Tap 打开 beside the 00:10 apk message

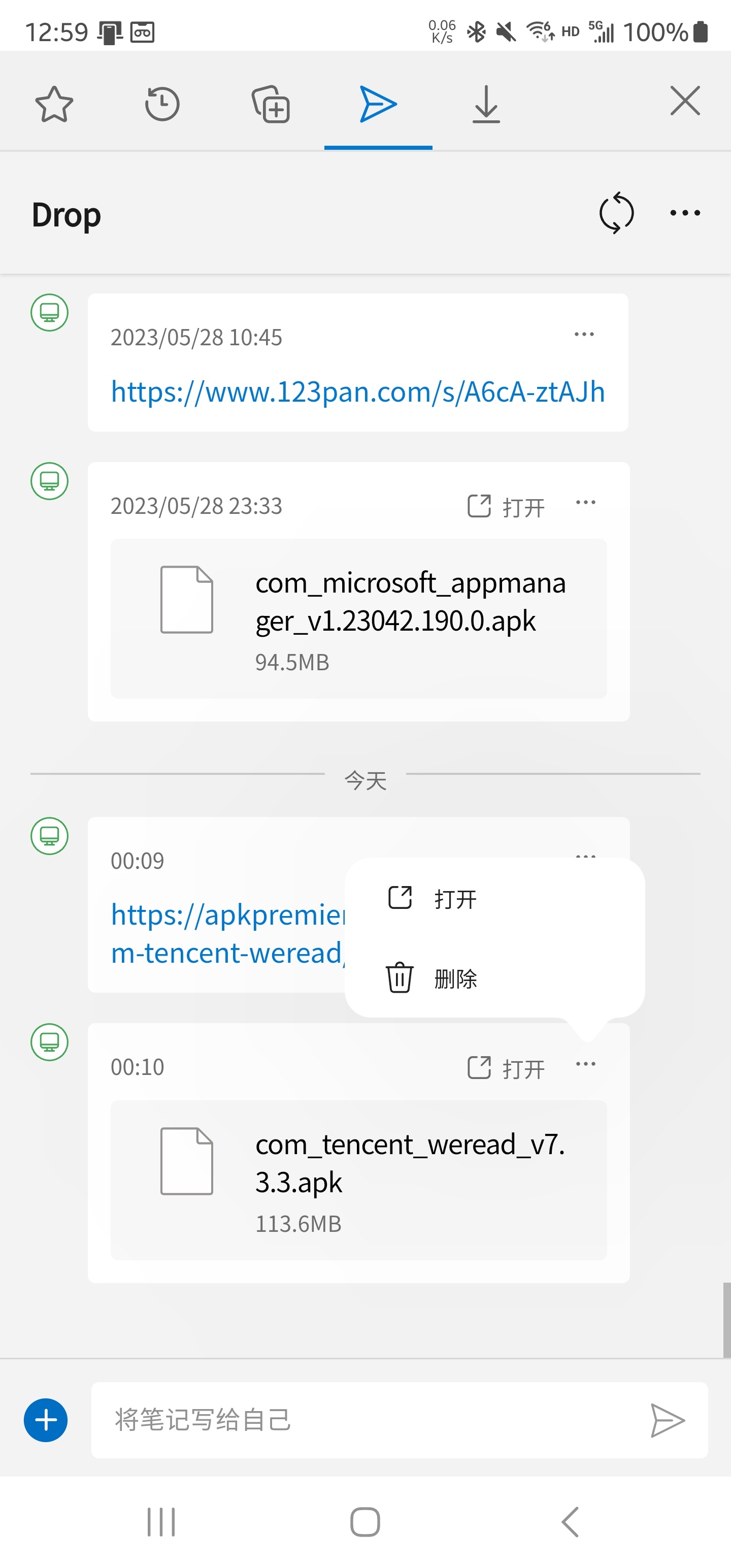coord(506,1068)
